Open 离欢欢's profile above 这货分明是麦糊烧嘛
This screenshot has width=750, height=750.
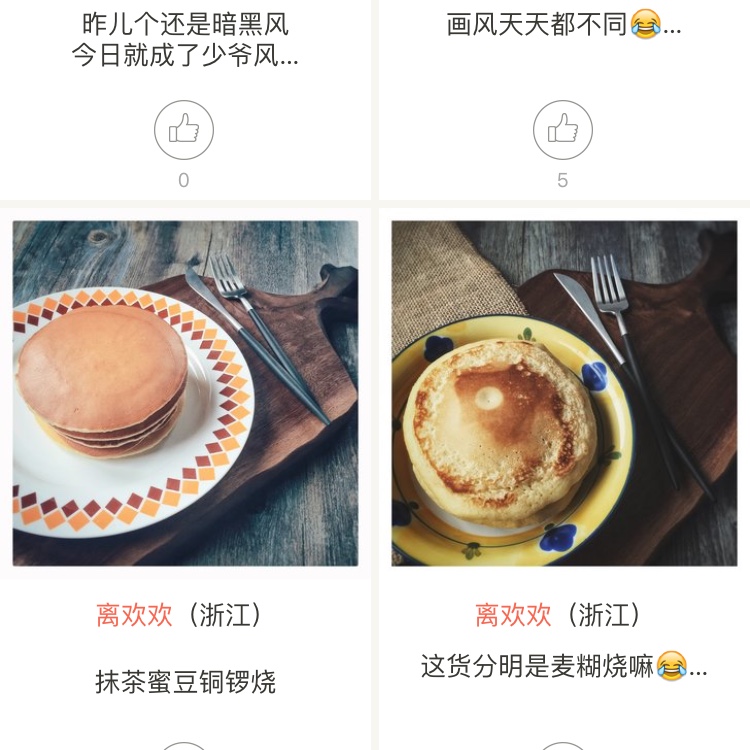513,615
